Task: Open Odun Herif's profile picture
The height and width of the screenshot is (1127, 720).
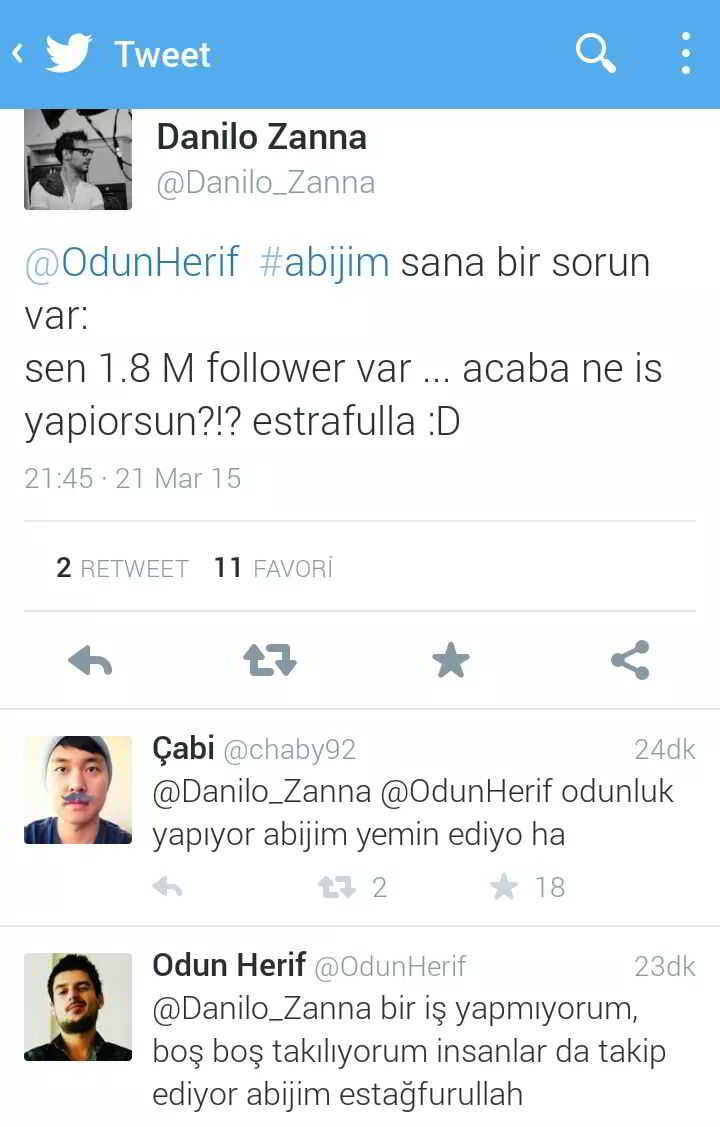Action: pyautogui.click(x=78, y=1006)
